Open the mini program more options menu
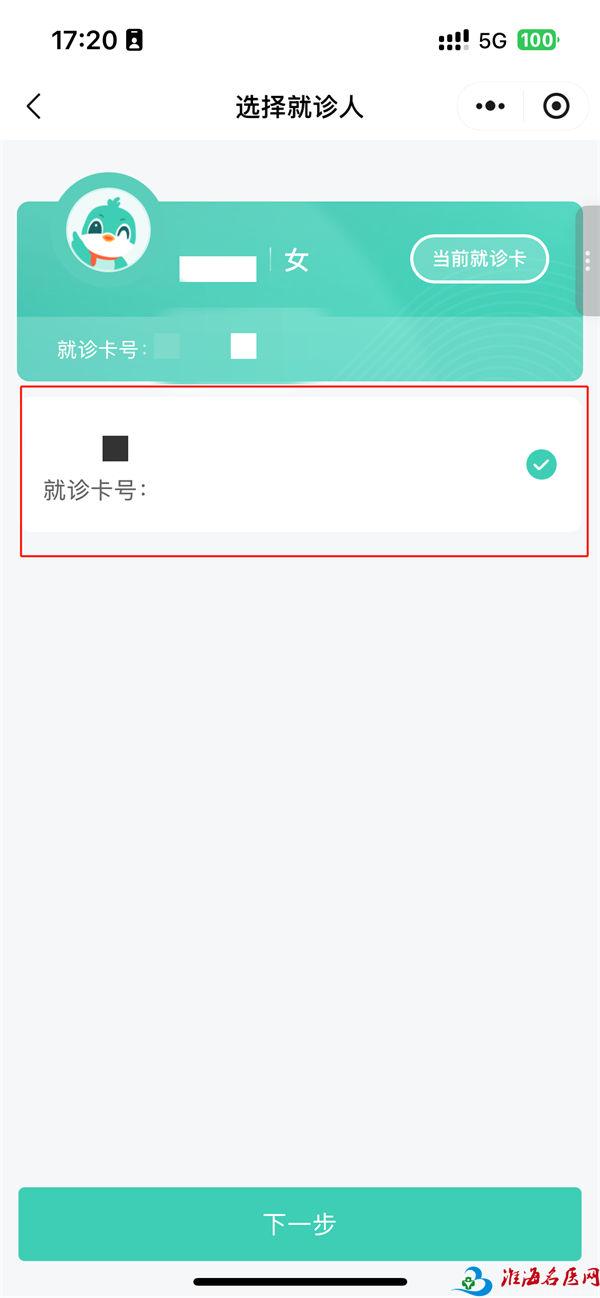The image size is (600, 1298). [x=490, y=106]
